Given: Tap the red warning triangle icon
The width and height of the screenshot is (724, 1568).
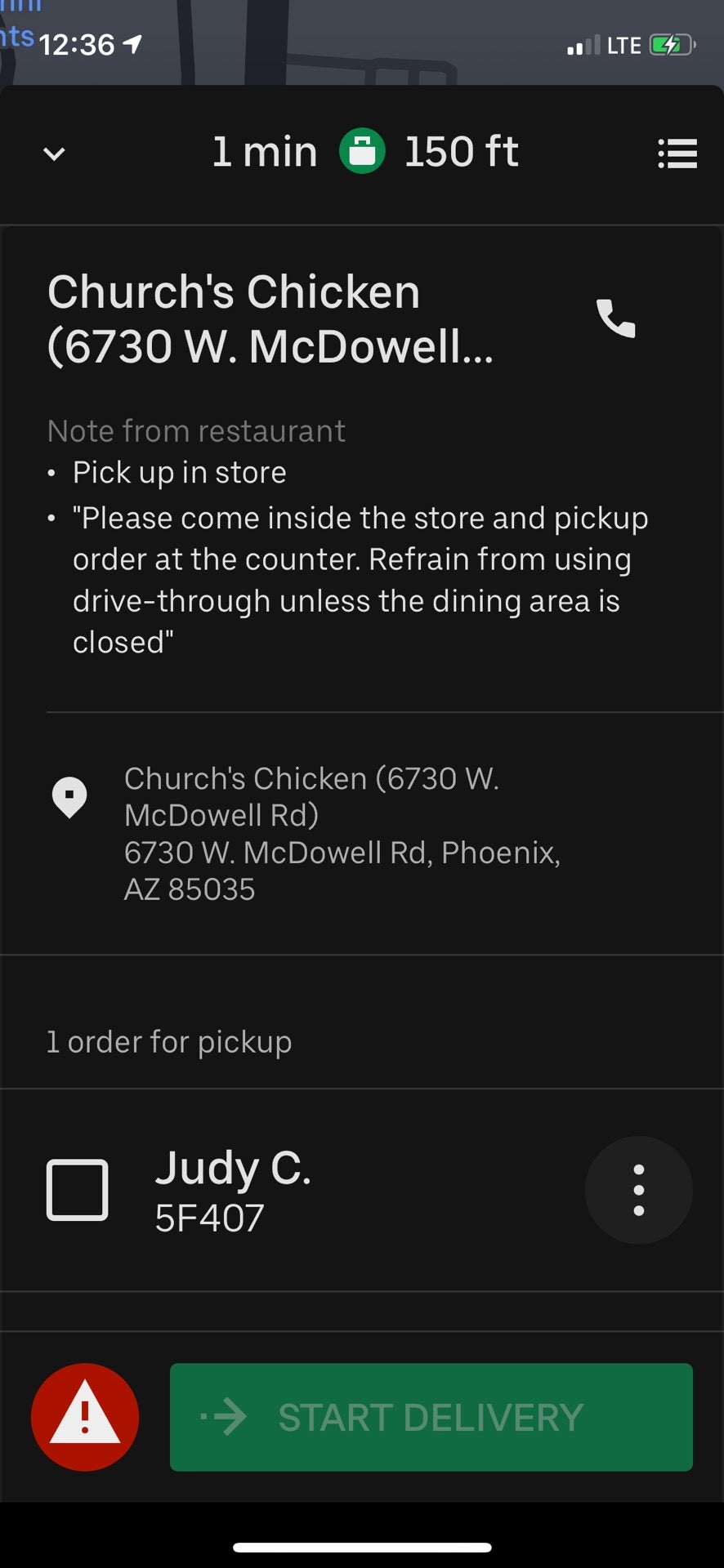Looking at the screenshot, I should (85, 1417).
